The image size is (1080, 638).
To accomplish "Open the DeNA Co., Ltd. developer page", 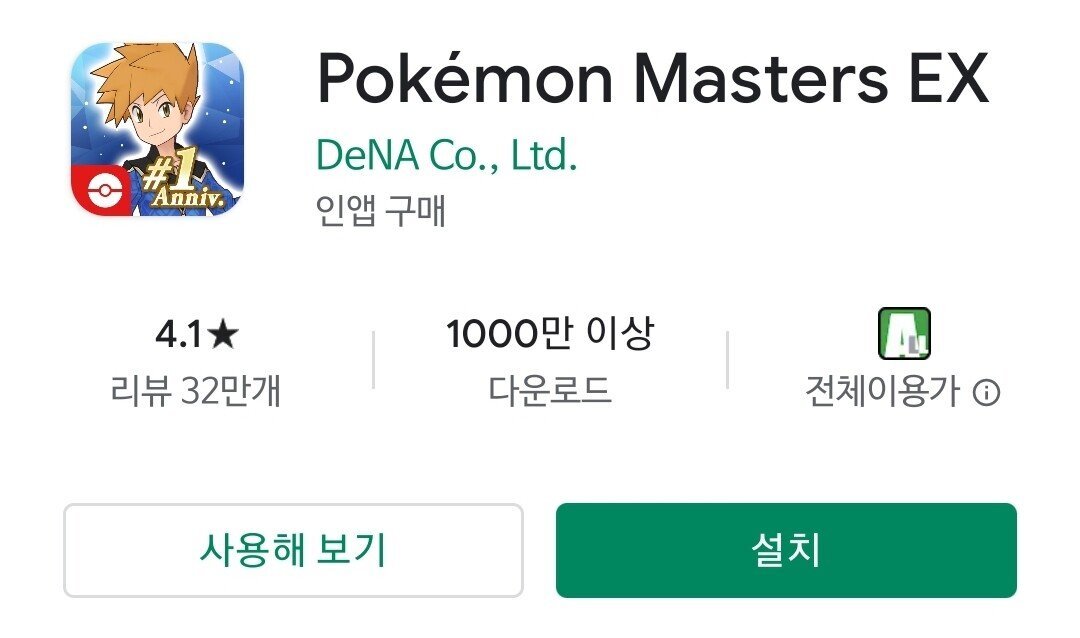I will (x=446, y=156).
